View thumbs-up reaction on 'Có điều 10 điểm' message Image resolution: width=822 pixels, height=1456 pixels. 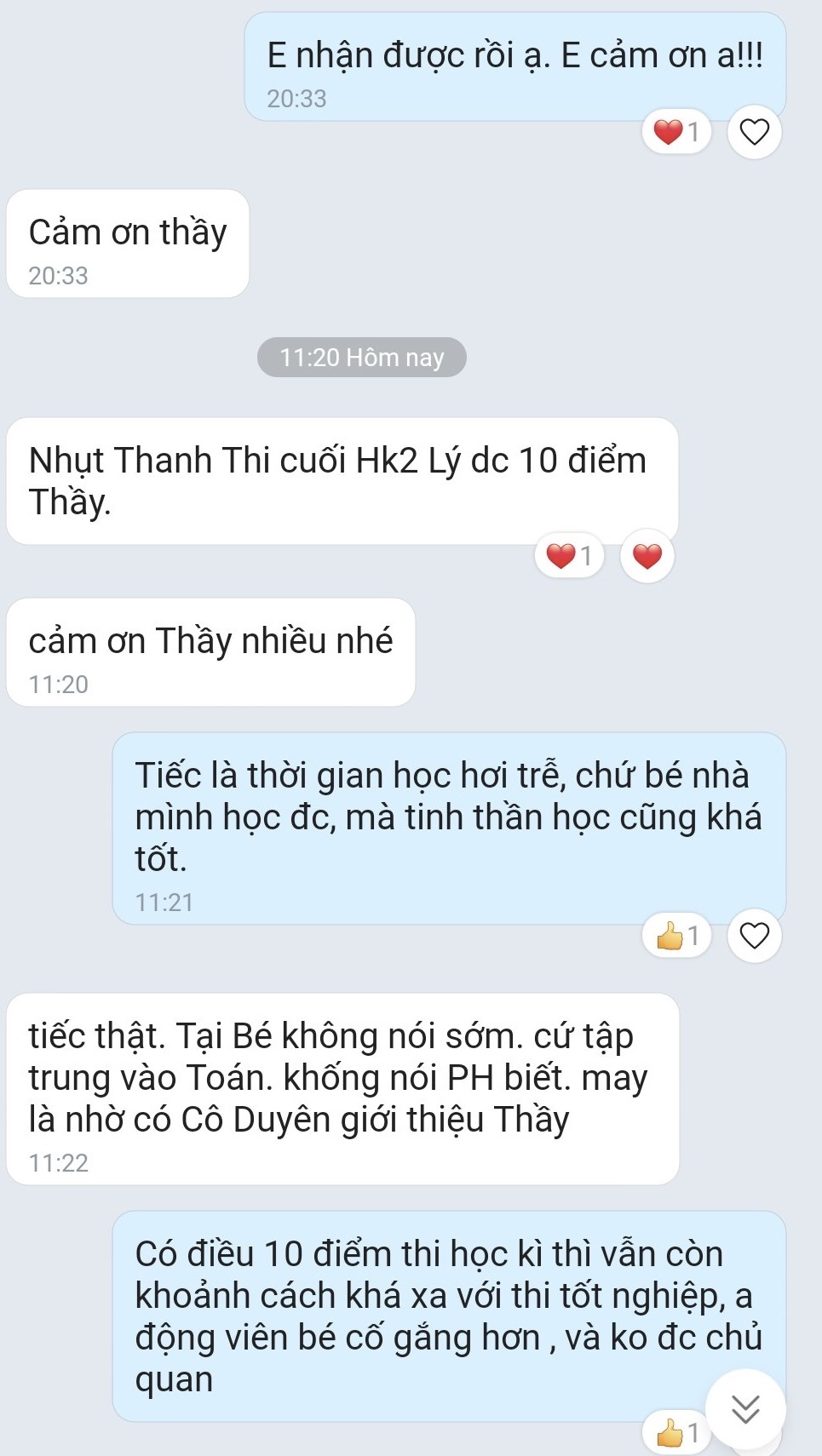676,1433
